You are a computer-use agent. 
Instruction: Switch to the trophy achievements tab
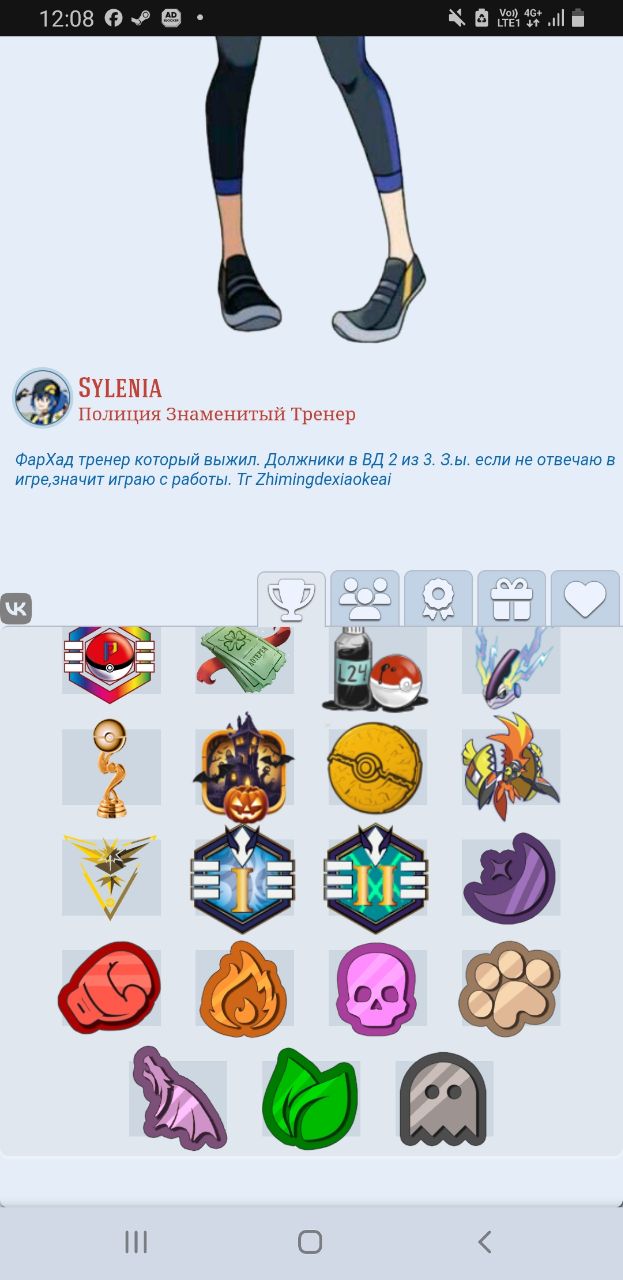[x=291, y=599]
